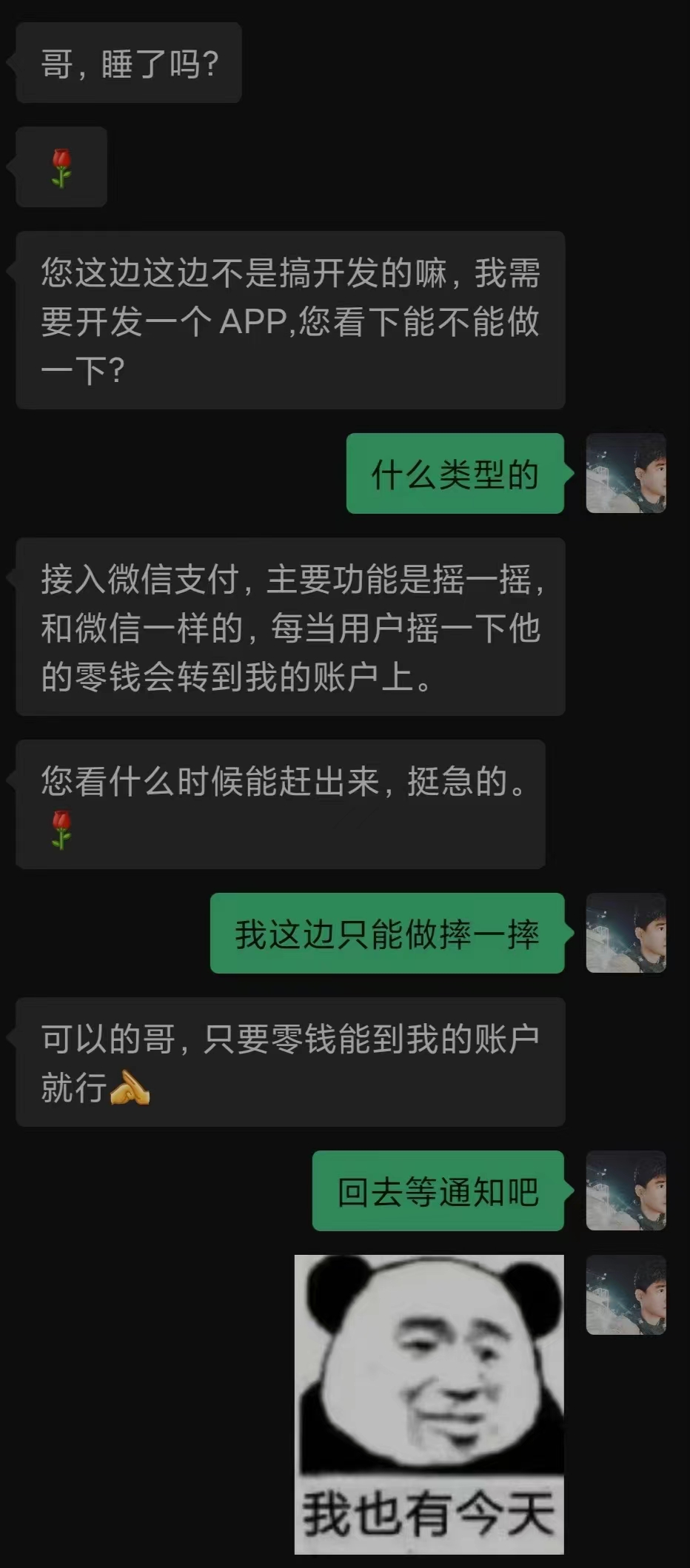This screenshot has width=690, height=1568.
Task: Tap the avatar next to "我这边只能做摔一摔"
Action: (x=626, y=933)
